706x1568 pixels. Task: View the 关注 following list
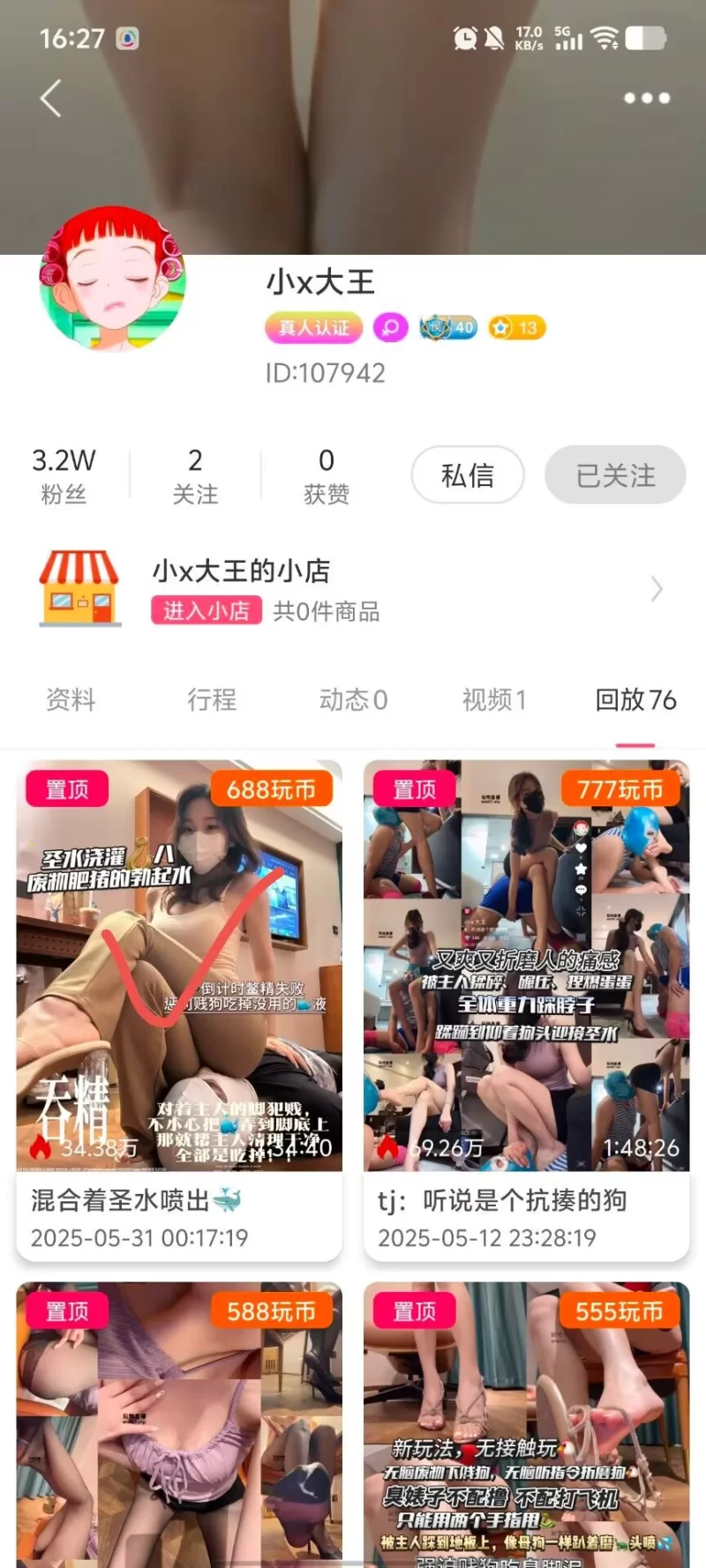[x=195, y=475]
